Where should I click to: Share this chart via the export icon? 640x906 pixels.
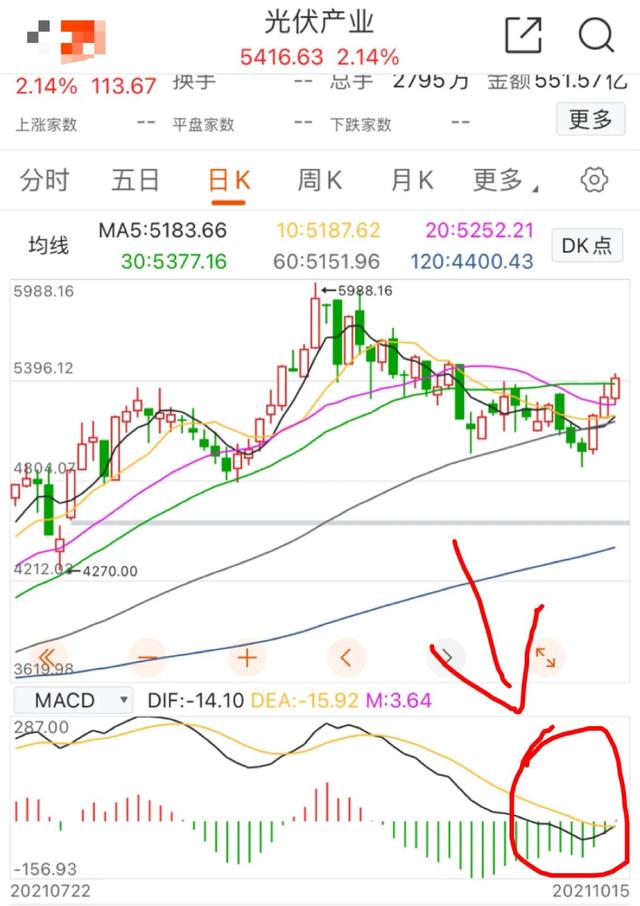[x=523, y=35]
